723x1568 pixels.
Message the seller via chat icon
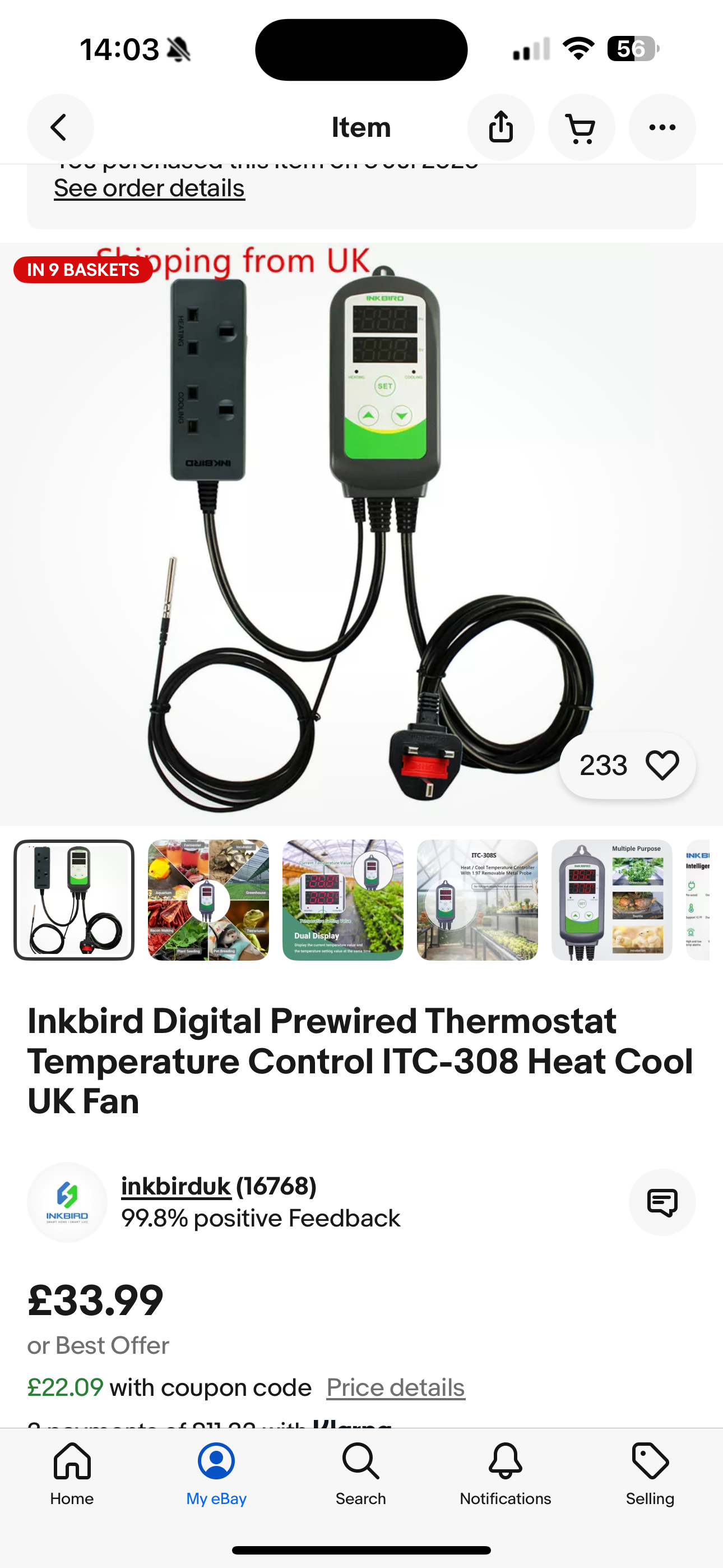pyautogui.click(x=662, y=1202)
